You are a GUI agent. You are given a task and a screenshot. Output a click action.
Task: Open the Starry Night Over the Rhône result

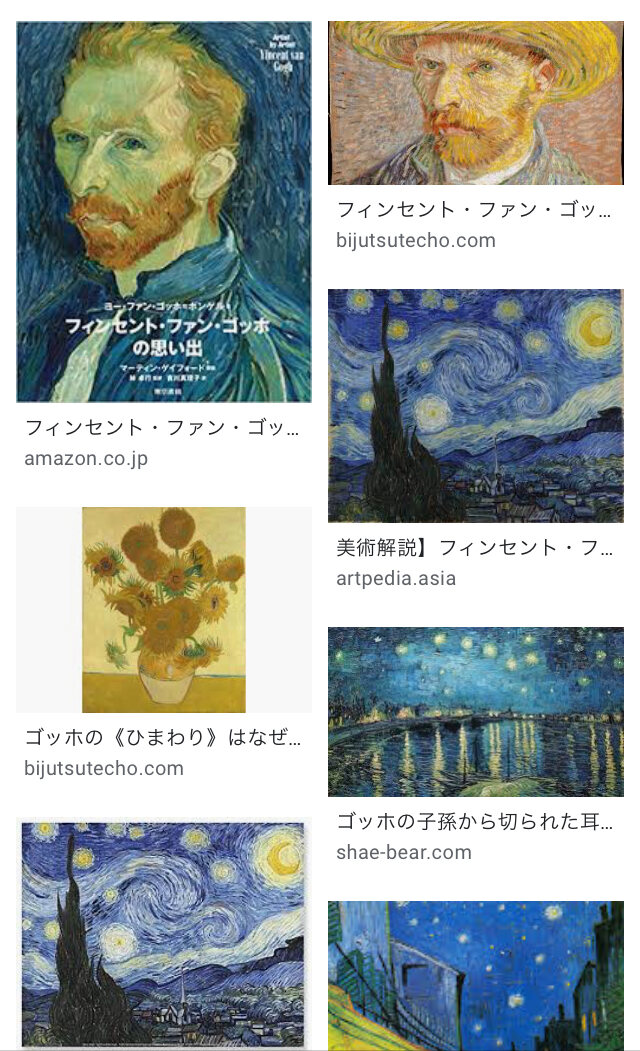pyautogui.click(x=475, y=711)
